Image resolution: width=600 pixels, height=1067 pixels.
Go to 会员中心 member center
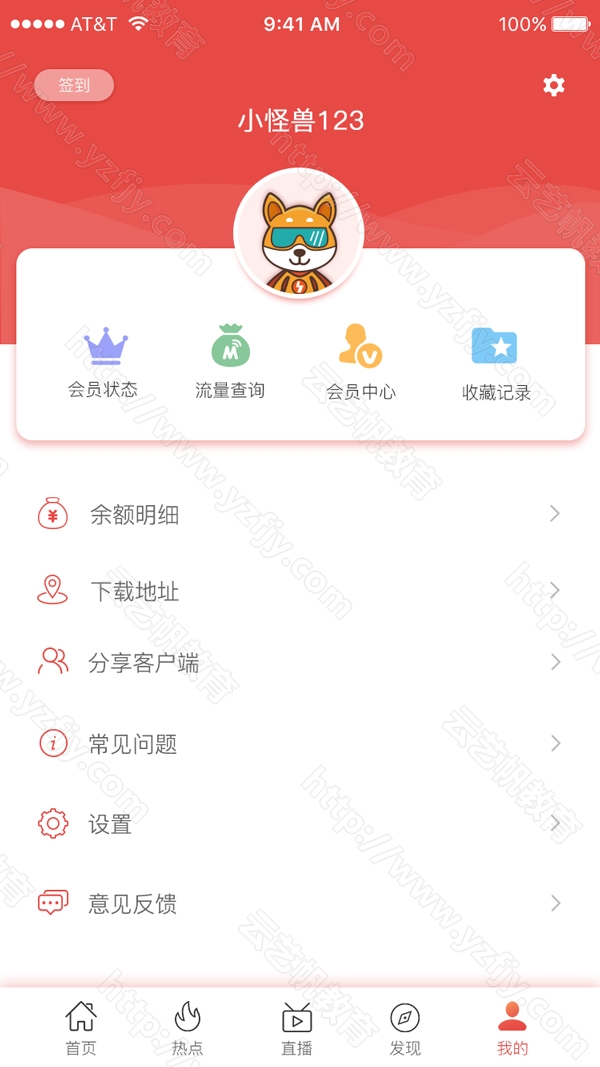pos(361,363)
